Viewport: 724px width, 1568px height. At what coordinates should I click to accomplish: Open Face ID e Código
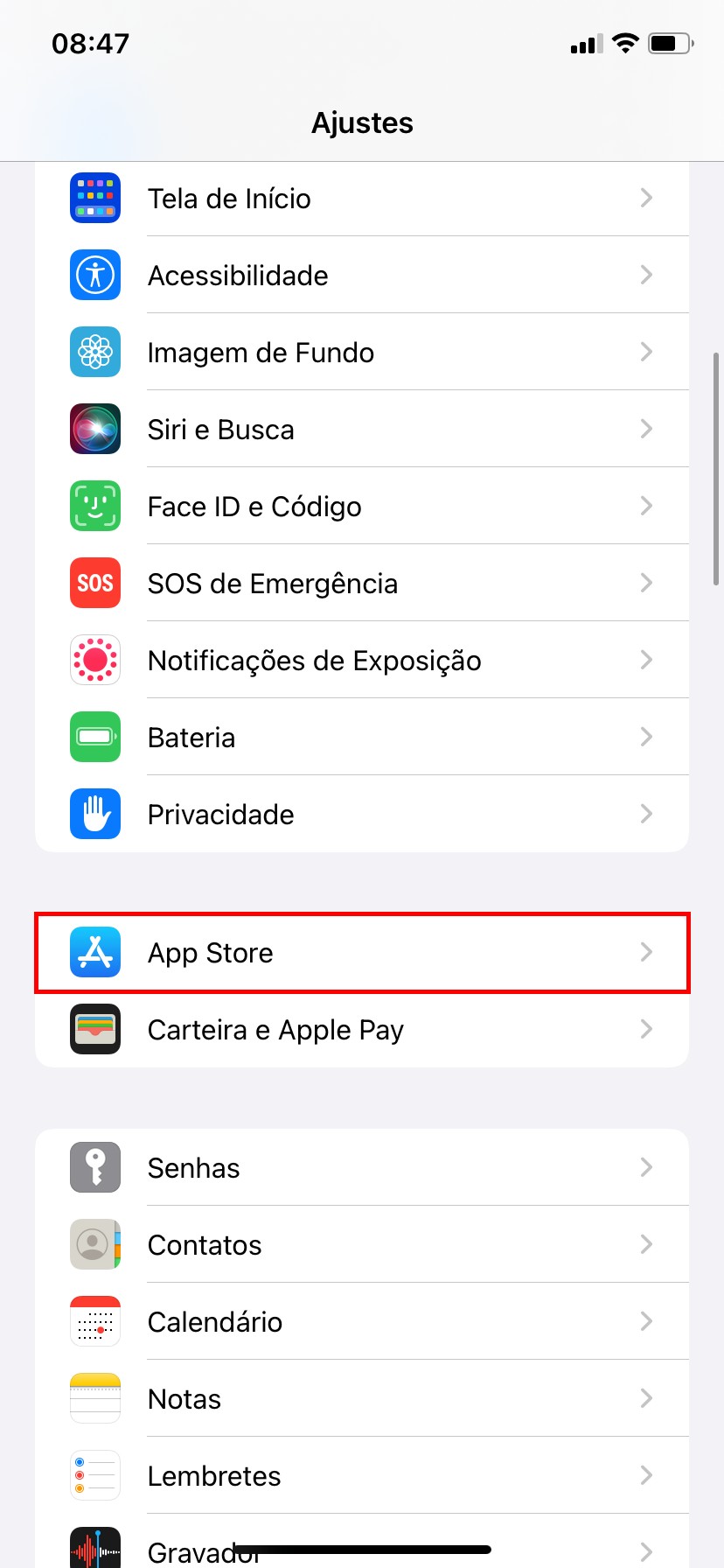pyautogui.click(x=361, y=507)
